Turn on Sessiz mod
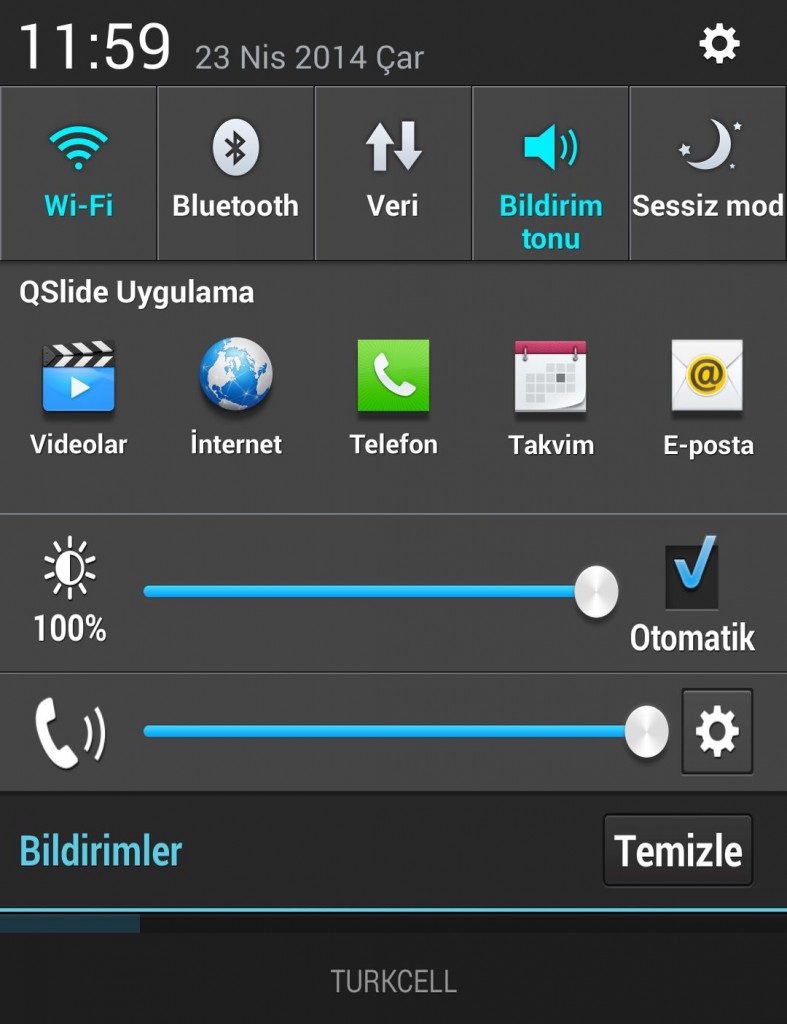This screenshot has width=787, height=1024. [x=708, y=170]
